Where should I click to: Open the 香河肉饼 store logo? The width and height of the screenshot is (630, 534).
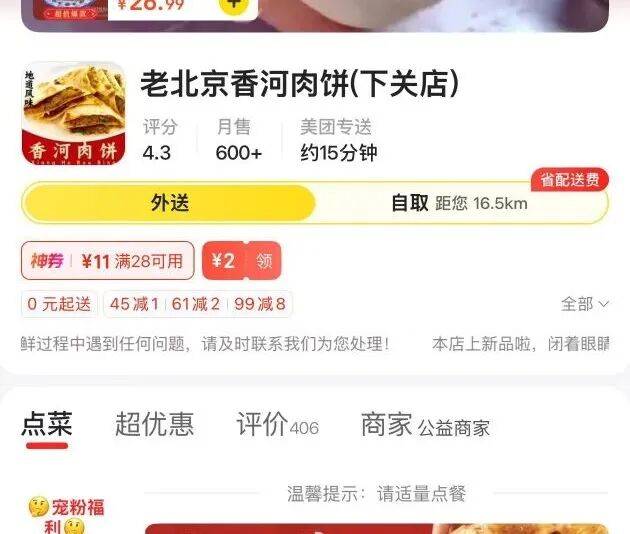(x=73, y=113)
